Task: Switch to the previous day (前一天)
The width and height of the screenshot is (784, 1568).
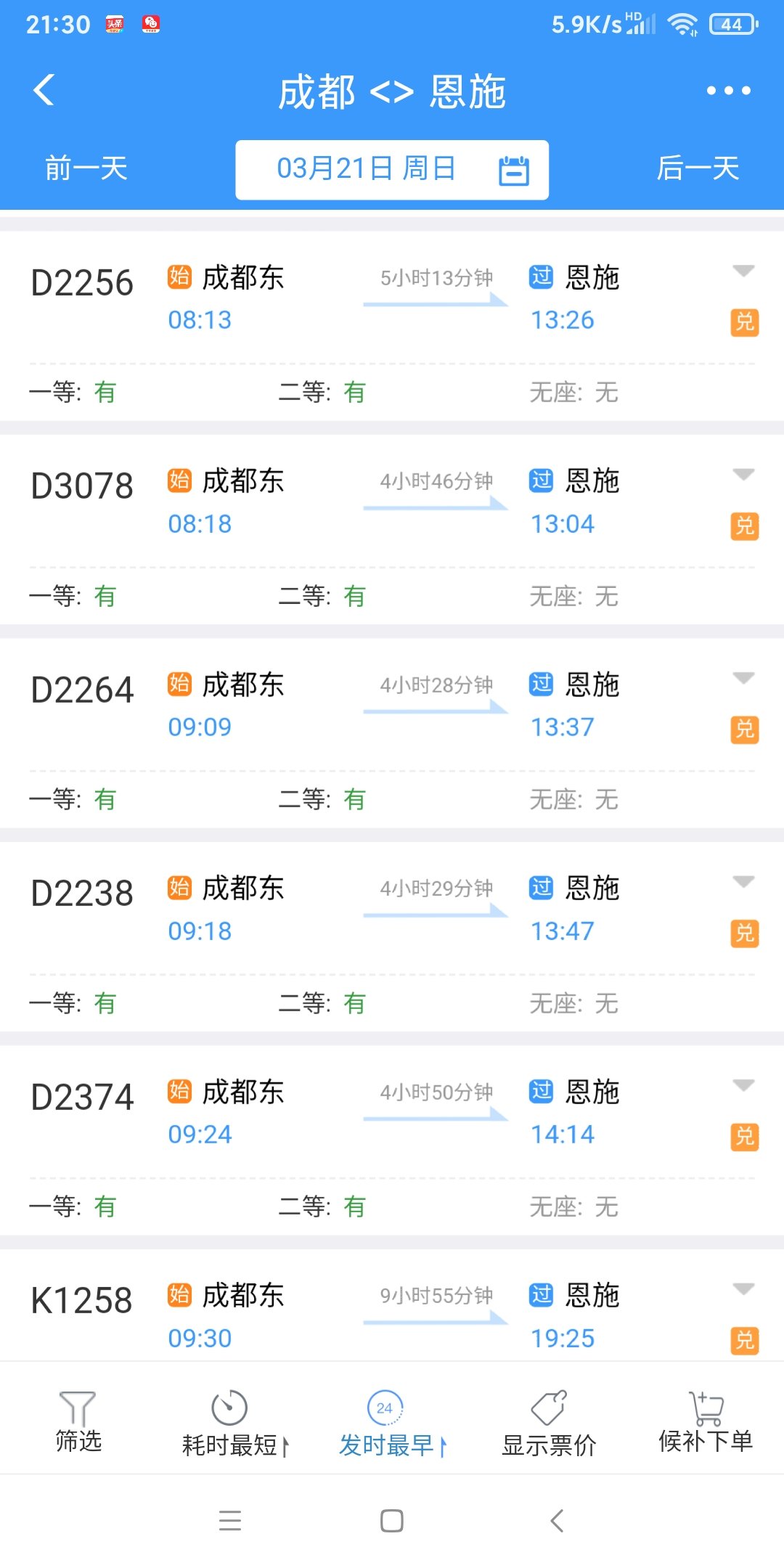Action: (86, 168)
